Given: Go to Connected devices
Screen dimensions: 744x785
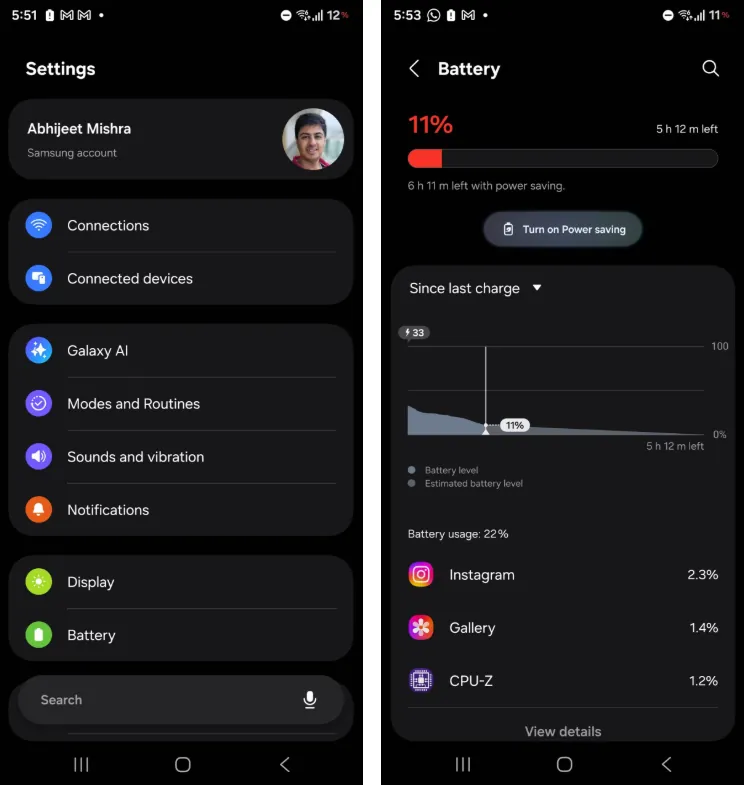Looking at the screenshot, I should tap(180, 279).
